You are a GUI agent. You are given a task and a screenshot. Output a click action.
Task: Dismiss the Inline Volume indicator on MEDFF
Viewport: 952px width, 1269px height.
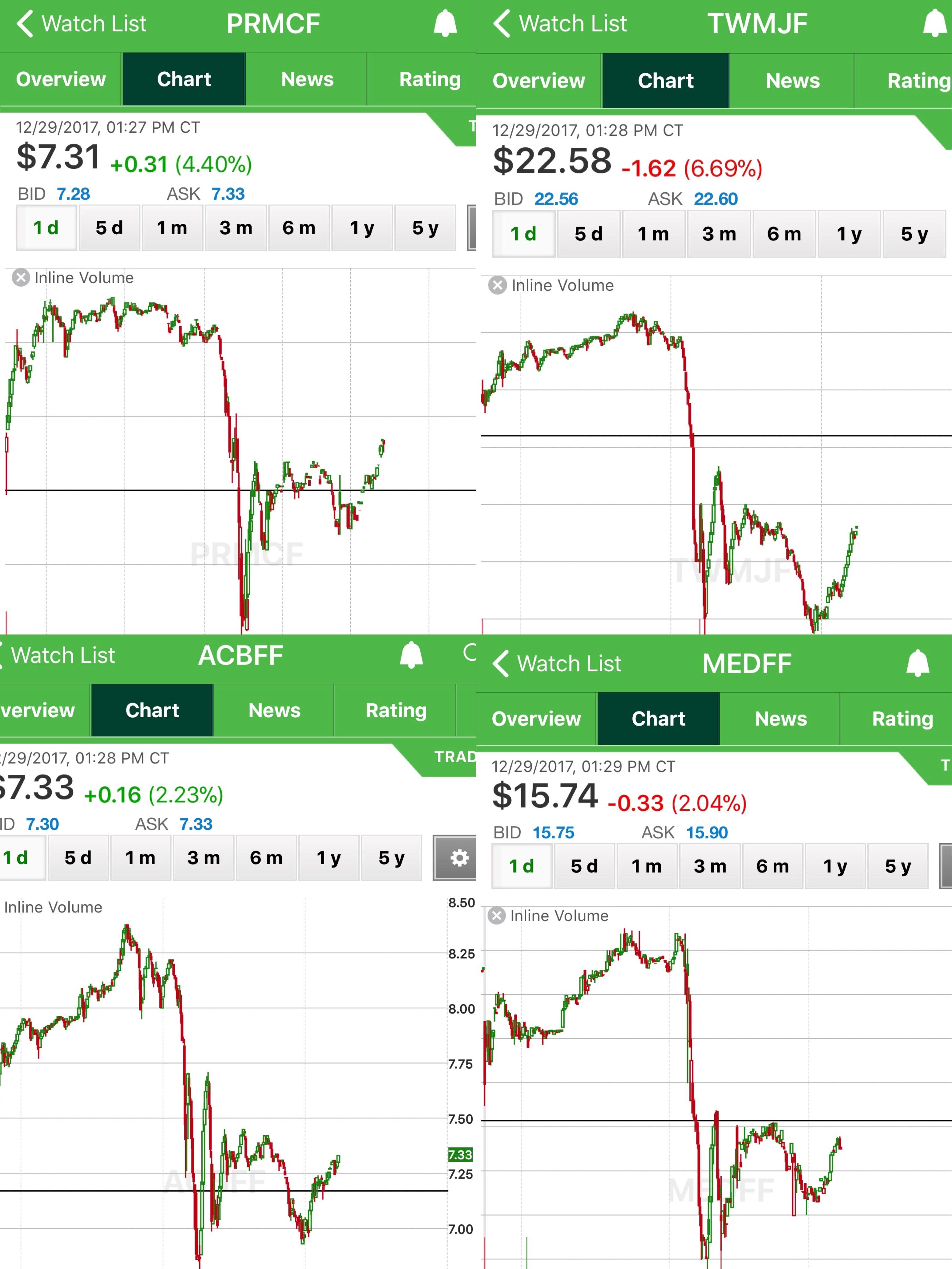pos(497,916)
